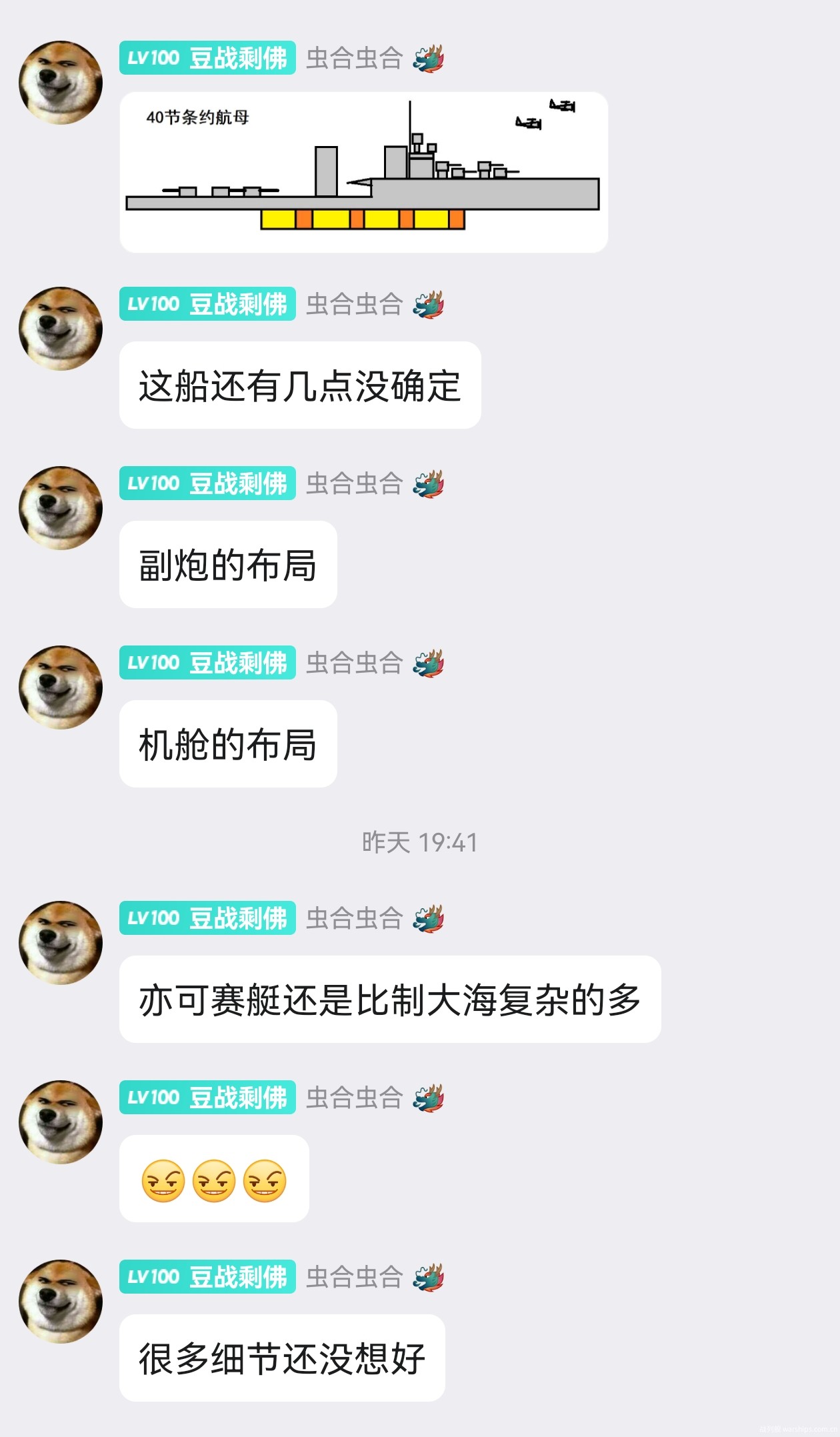Tap the avatar next to '很多细节还没想好'
The image size is (840, 1437).
(61, 1301)
